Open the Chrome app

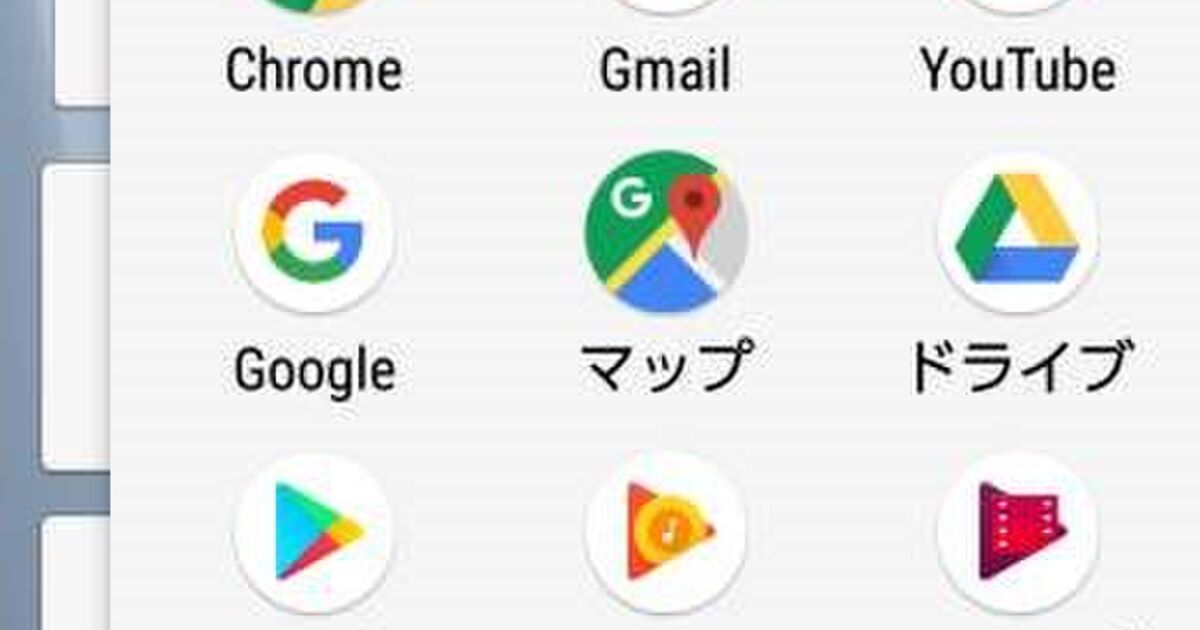point(314,68)
